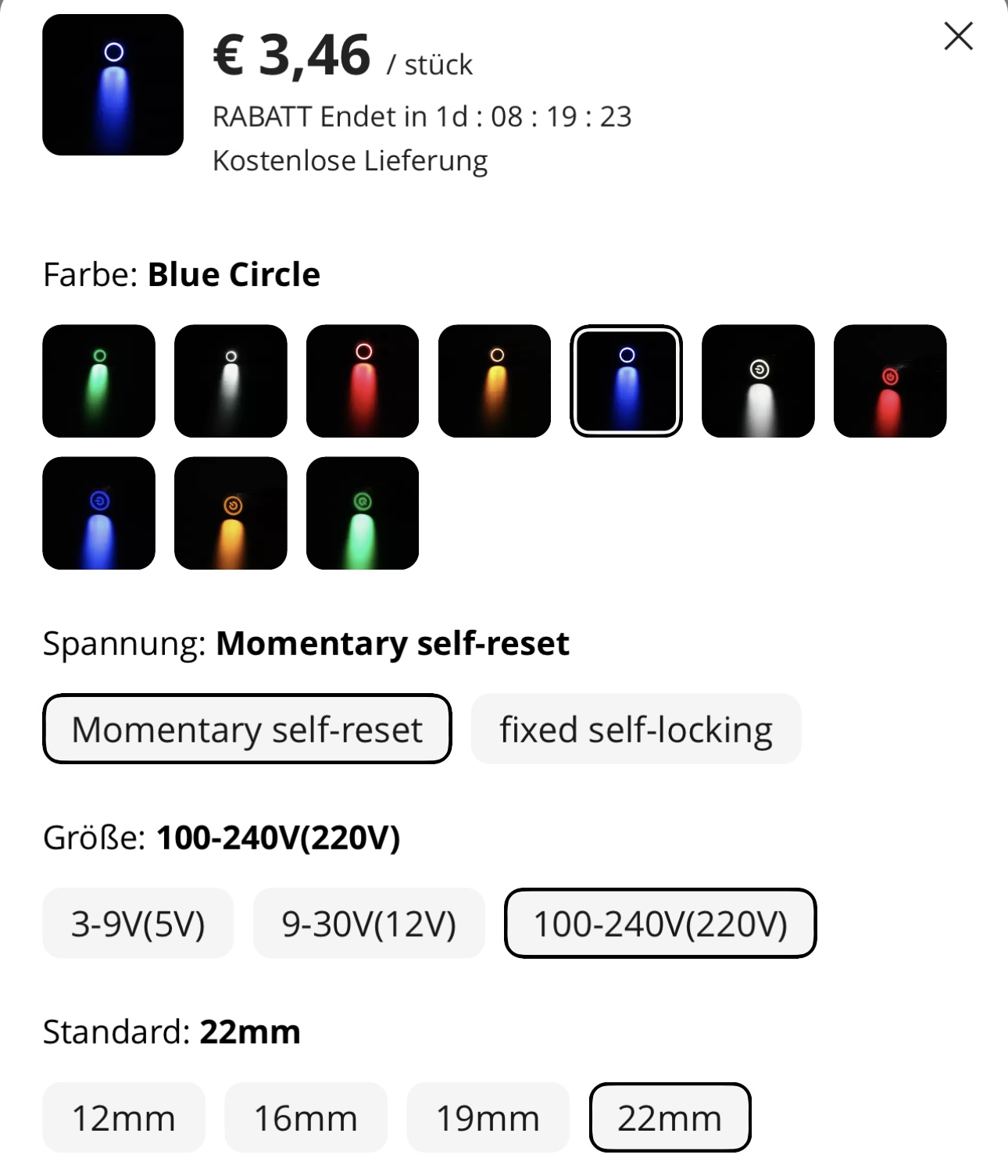
Task: Select the 9-30V(12V) voltage option
Action: 369,924
